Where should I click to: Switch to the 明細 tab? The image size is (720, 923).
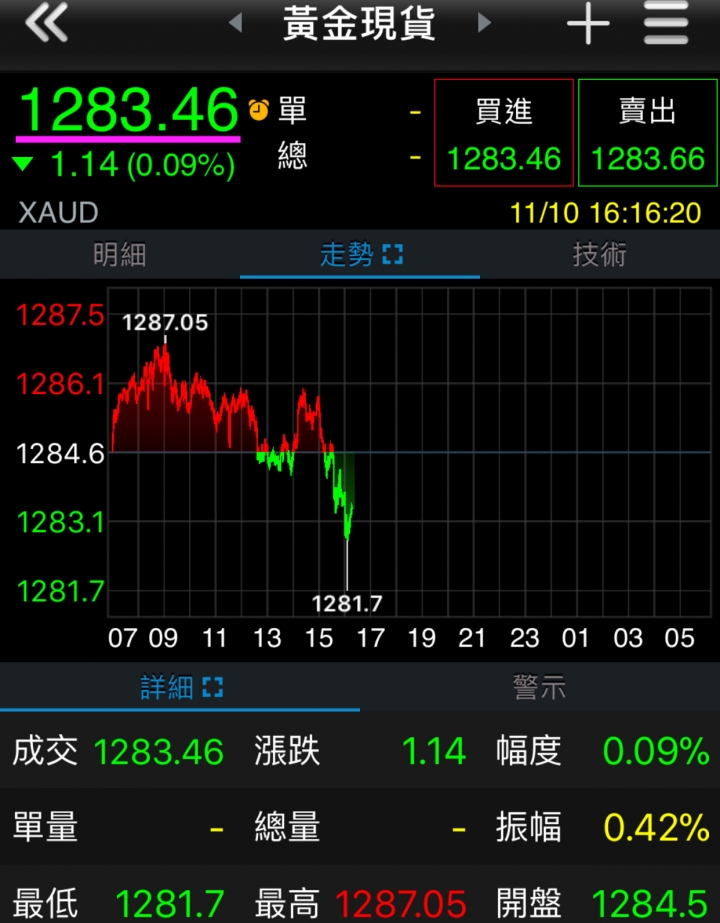pyautogui.click(x=120, y=255)
